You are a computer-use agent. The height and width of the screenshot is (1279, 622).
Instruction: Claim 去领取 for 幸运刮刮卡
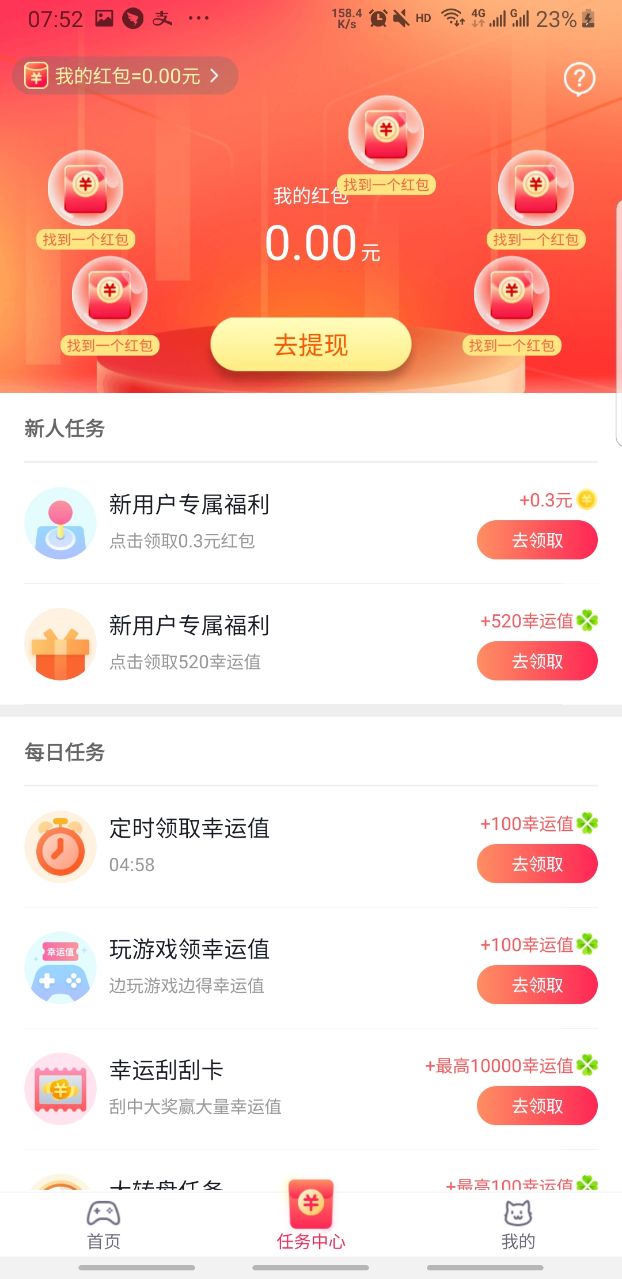(x=537, y=1106)
